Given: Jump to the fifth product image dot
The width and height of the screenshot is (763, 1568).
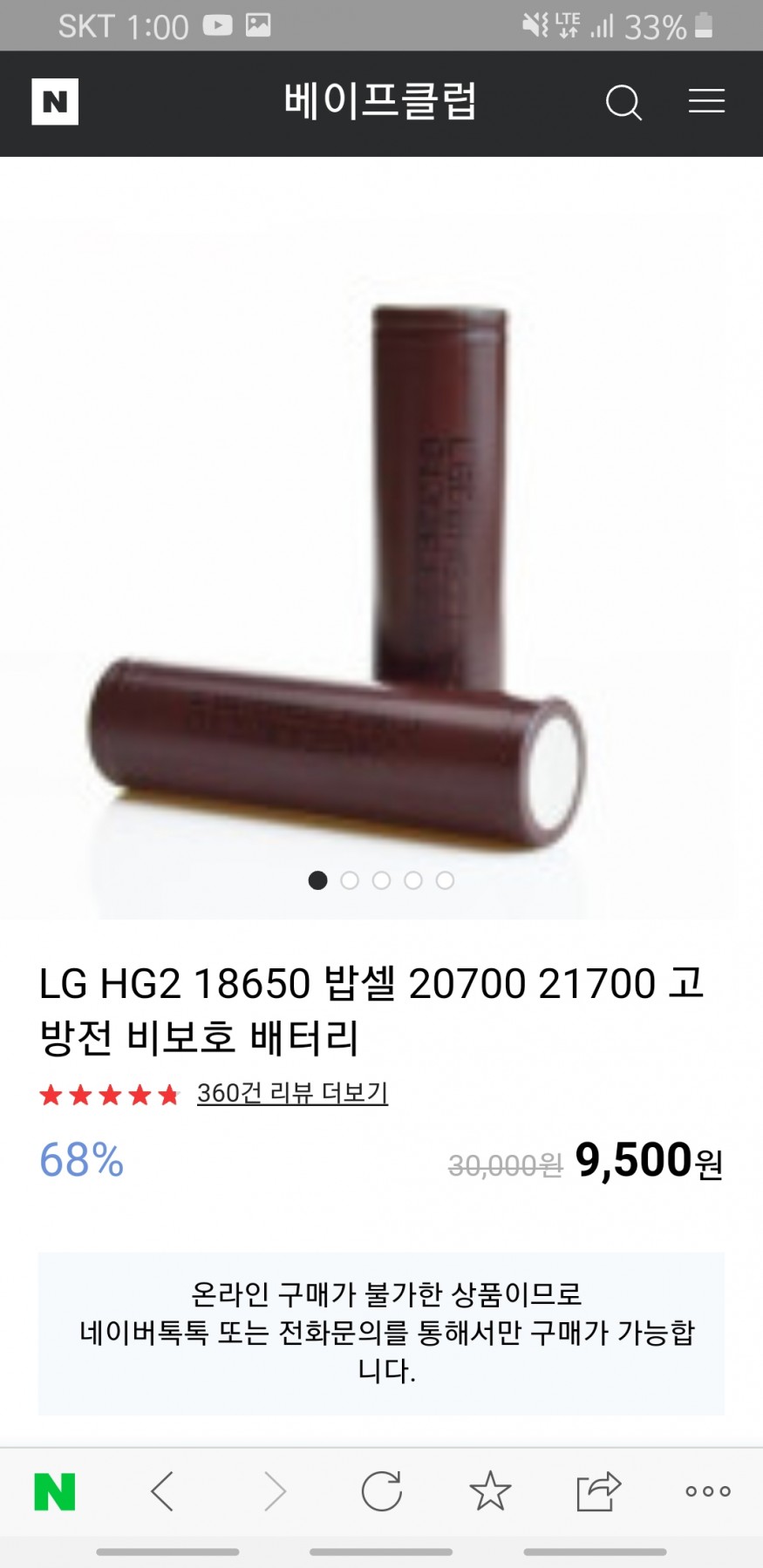Looking at the screenshot, I should (x=445, y=880).
